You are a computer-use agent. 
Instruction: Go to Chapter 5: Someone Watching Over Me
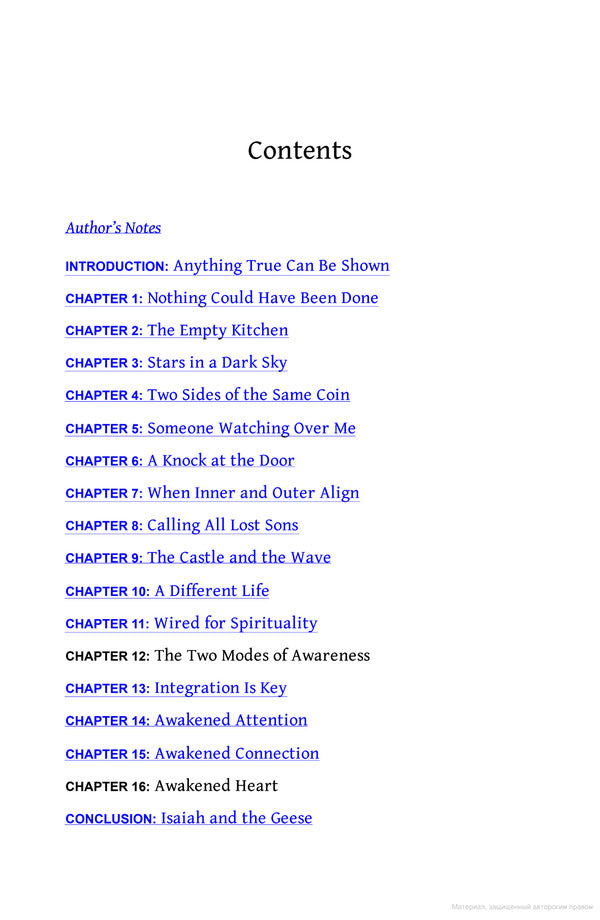coord(210,428)
